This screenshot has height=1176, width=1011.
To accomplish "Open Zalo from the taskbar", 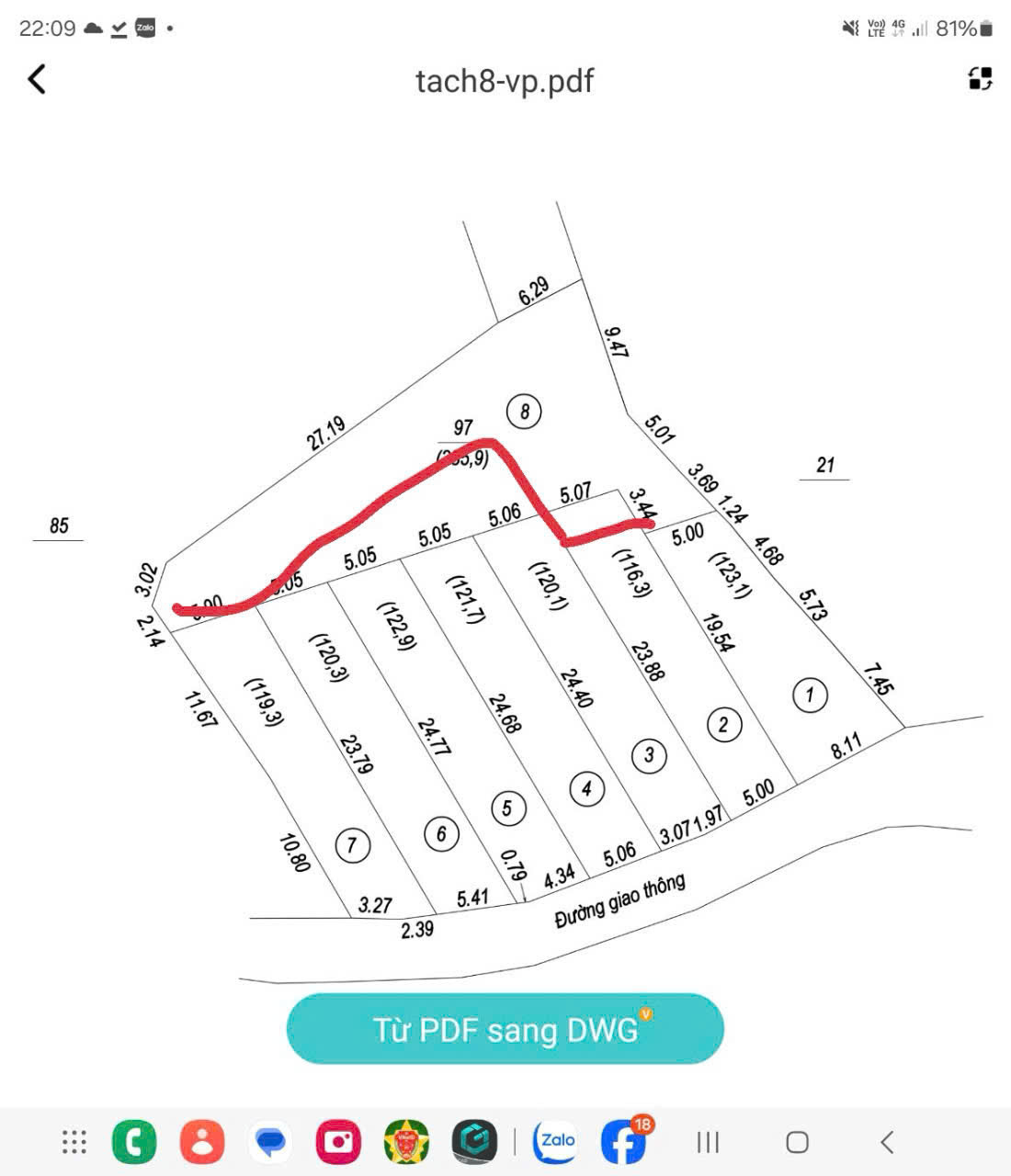I will (x=557, y=1142).
